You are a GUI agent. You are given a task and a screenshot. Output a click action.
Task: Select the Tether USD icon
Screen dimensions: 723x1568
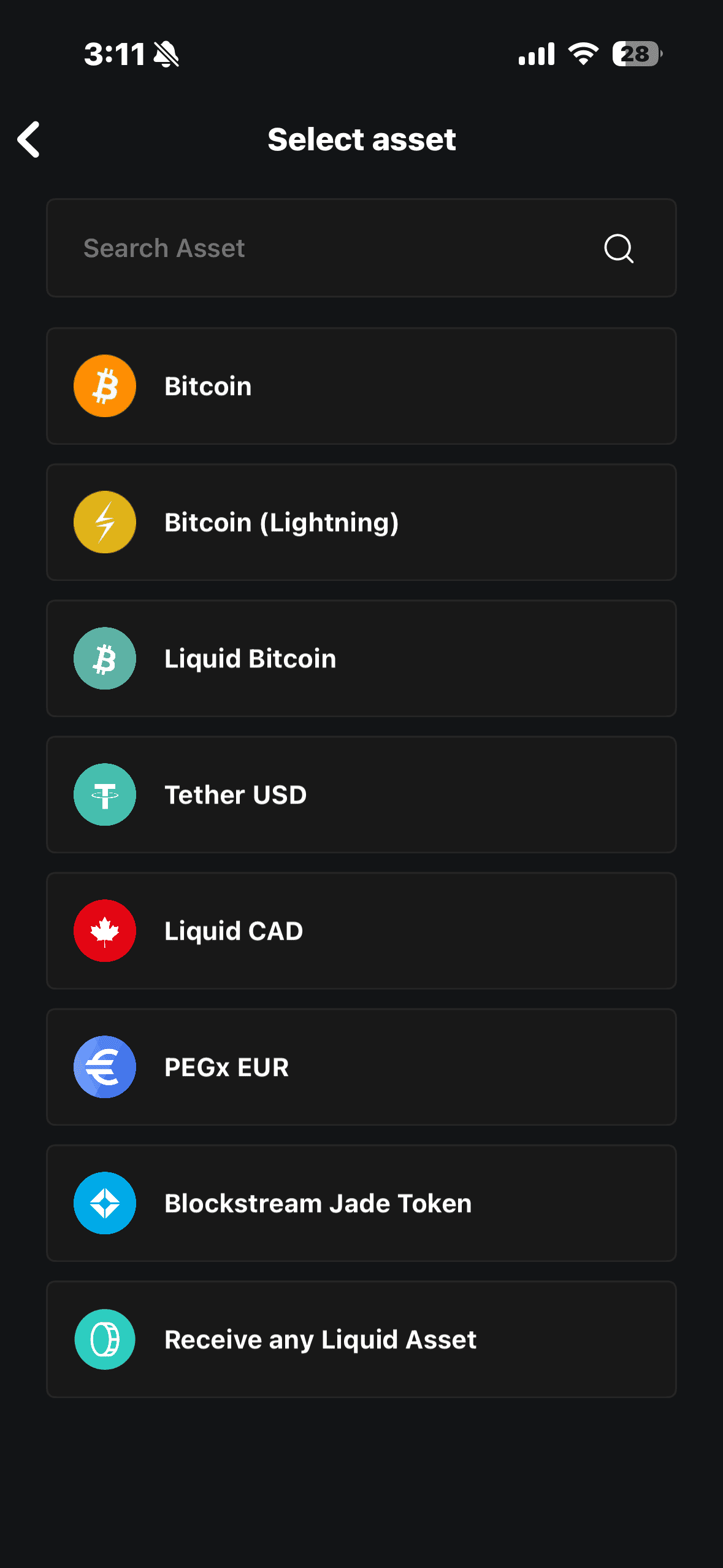(104, 794)
